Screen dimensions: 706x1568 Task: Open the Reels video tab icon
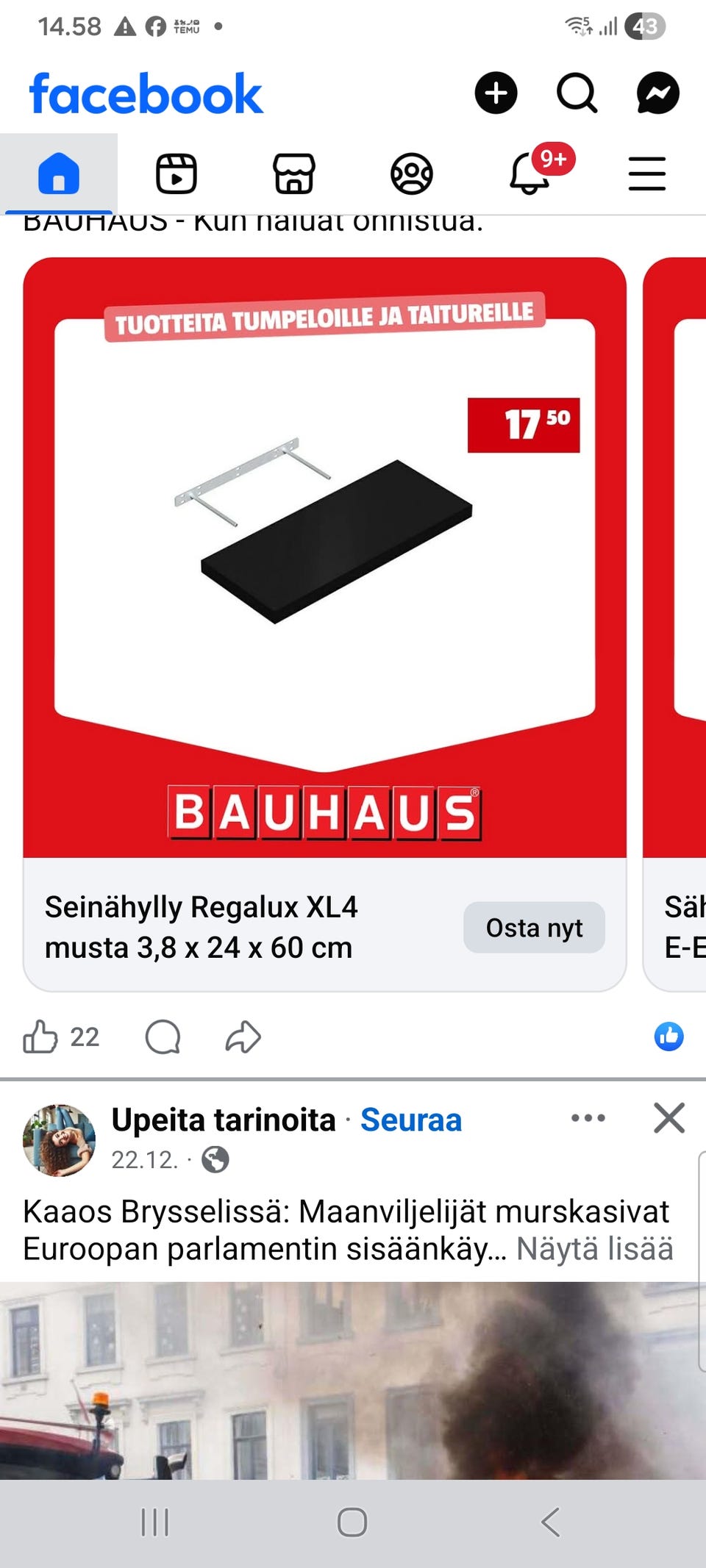pyautogui.click(x=177, y=173)
